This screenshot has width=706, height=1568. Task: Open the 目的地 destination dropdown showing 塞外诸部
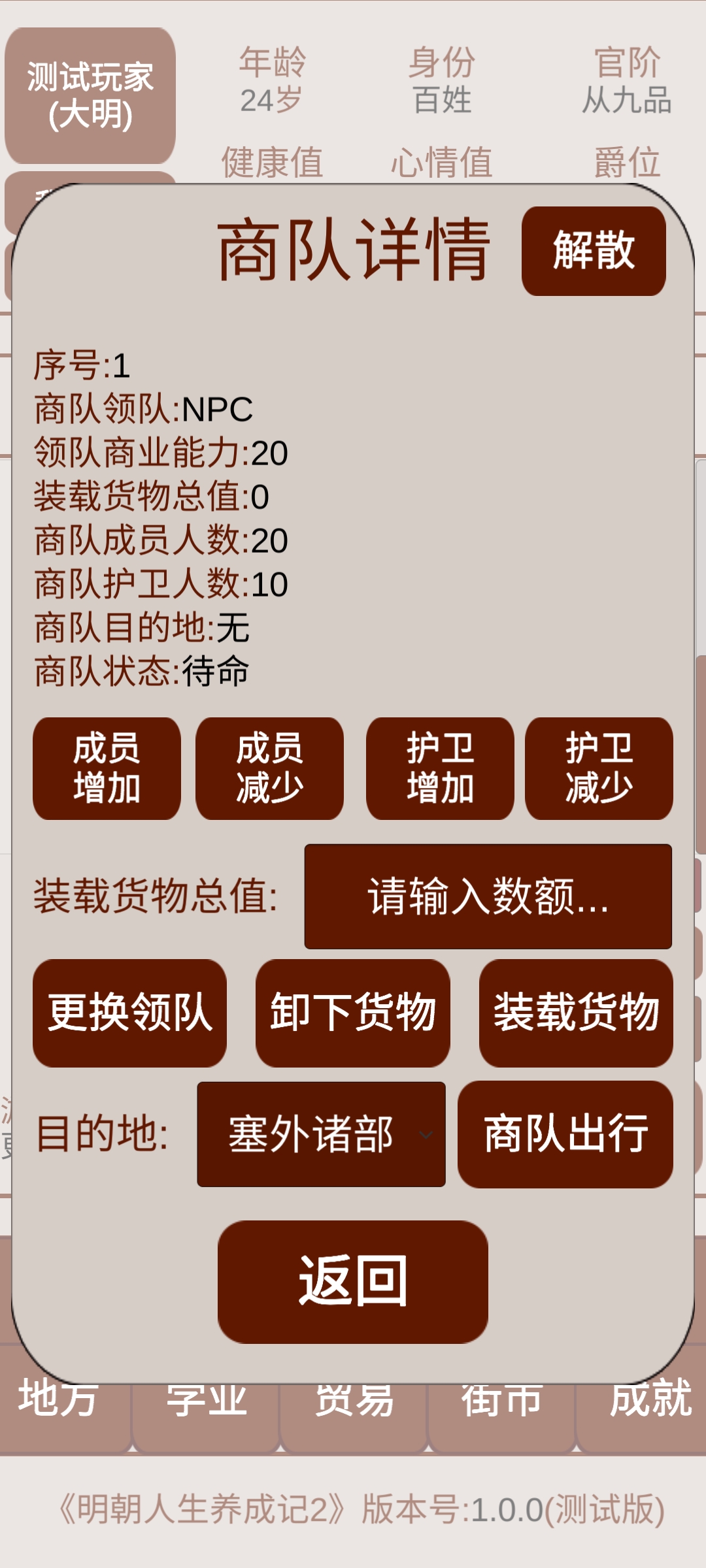322,1135
